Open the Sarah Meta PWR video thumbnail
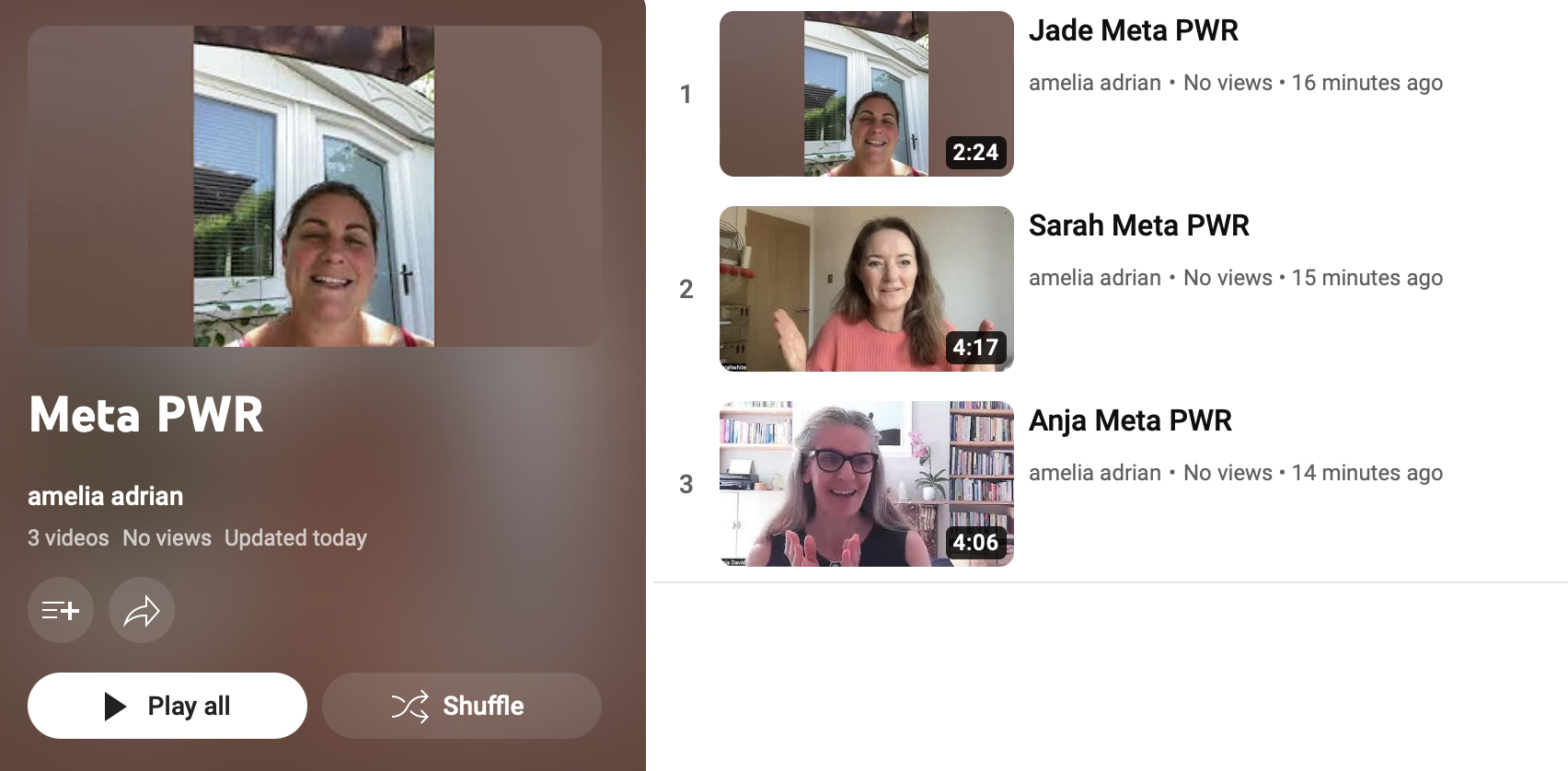Viewport: 1568px width, 771px height. (867, 289)
